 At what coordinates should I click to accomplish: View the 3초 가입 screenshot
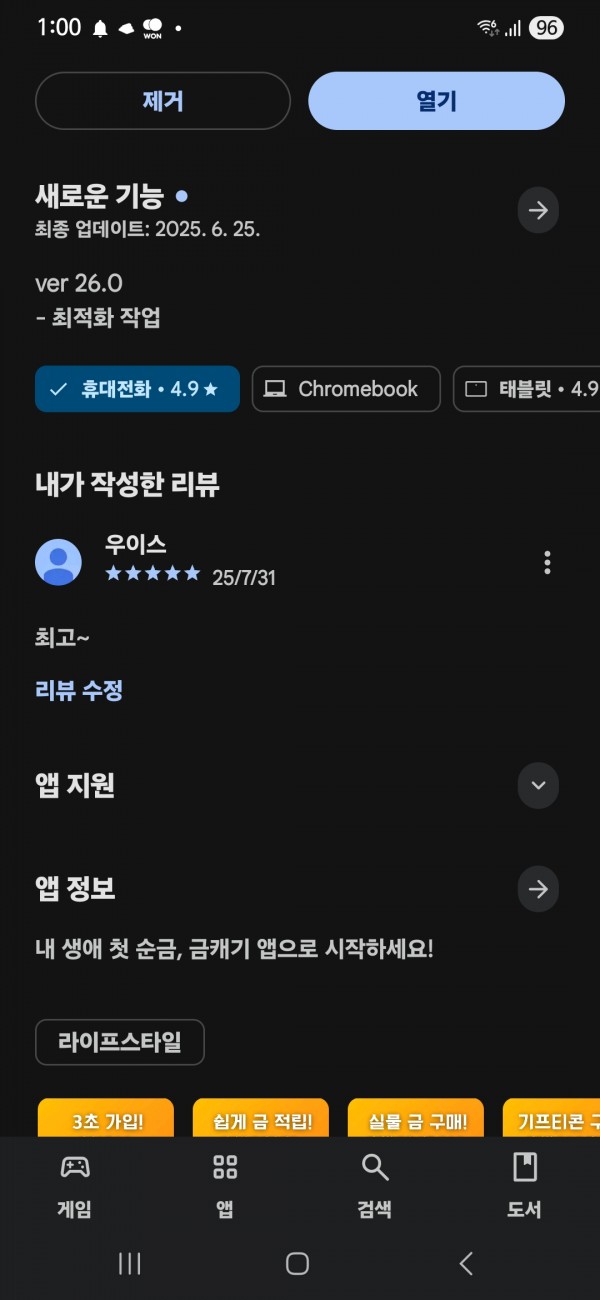pos(106,1118)
